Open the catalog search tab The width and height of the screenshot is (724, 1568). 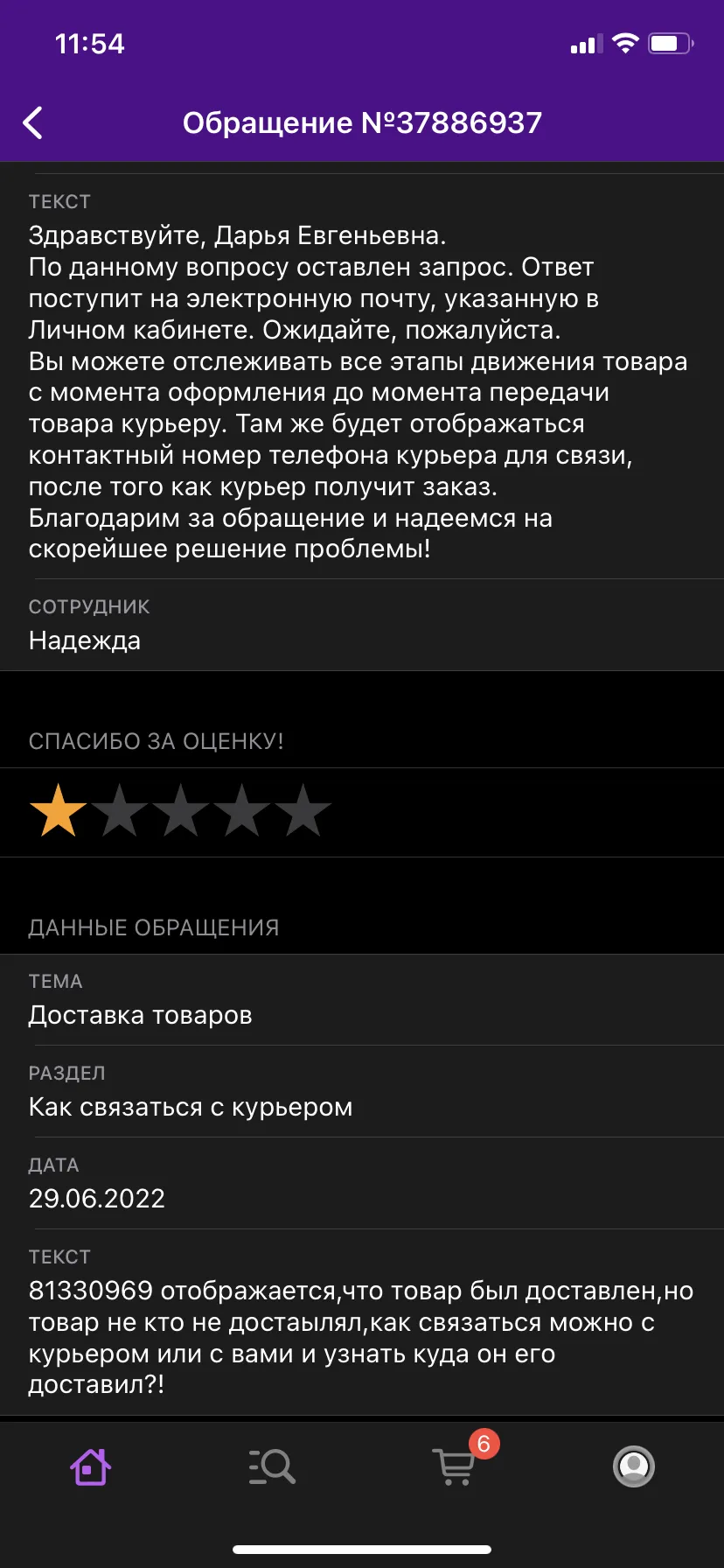[272, 1466]
